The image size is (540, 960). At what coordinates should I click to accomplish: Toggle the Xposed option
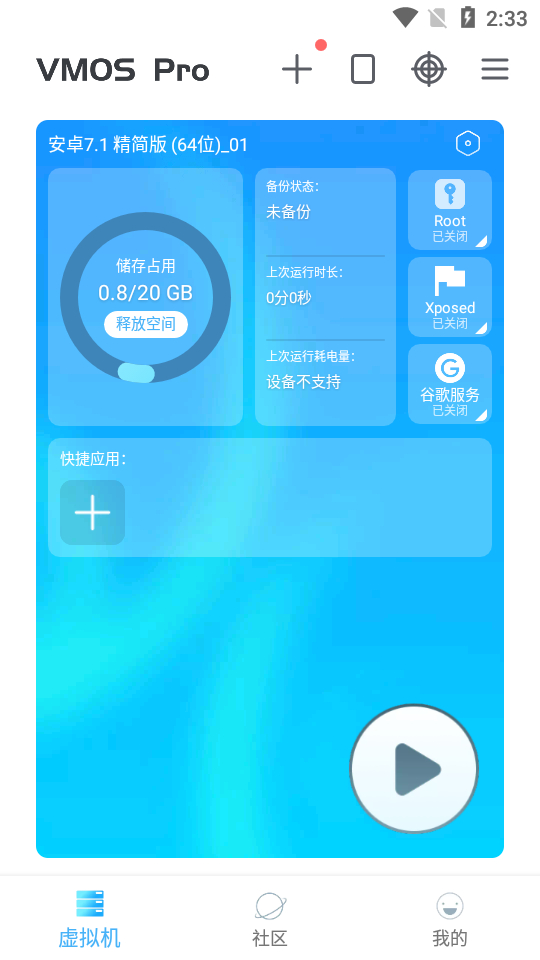click(450, 297)
